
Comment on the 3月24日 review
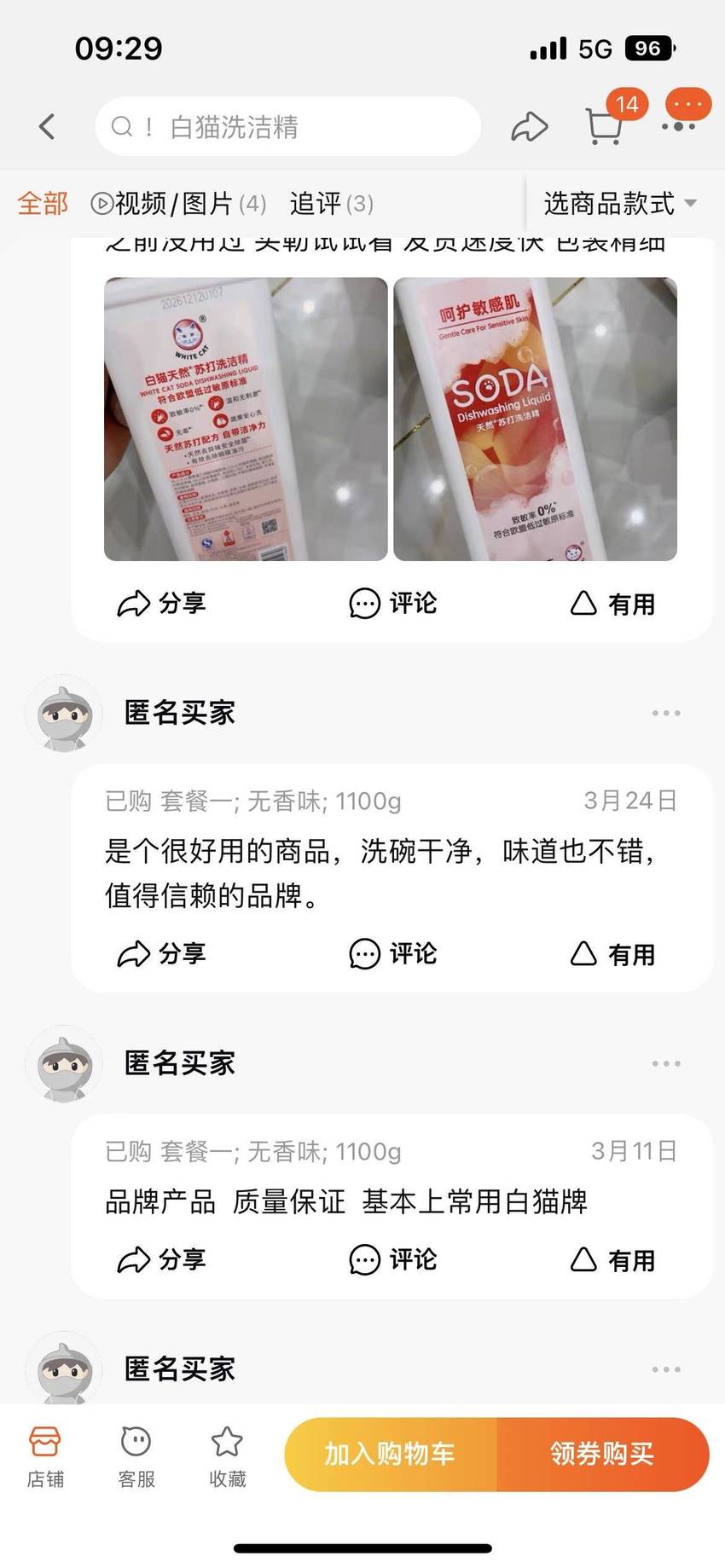[393, 953]
